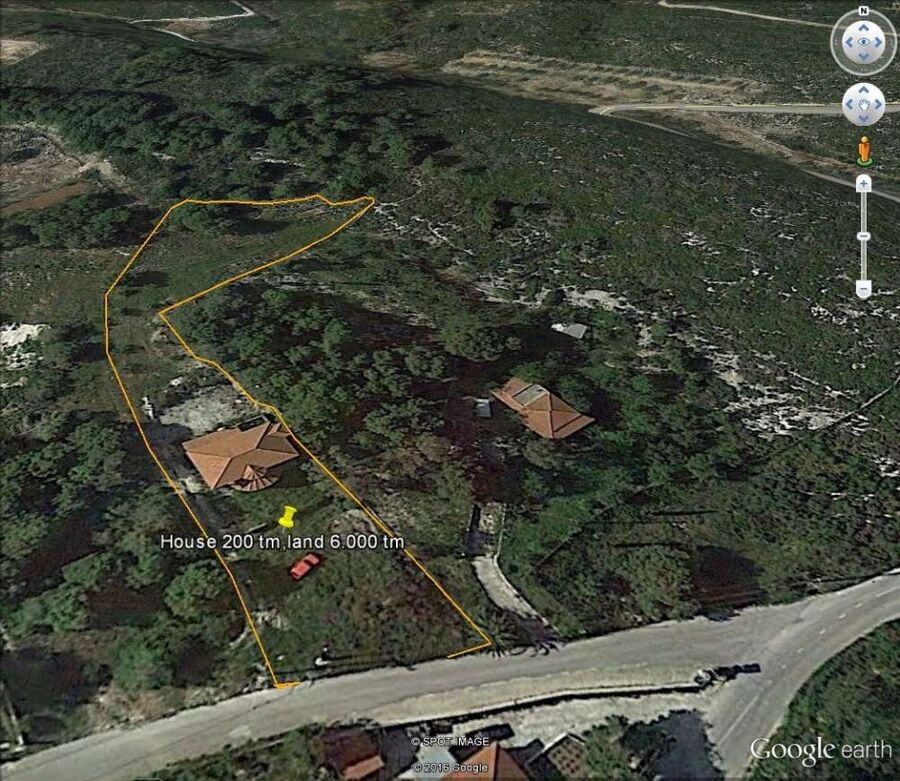Tap the look-around joystick's right arrow
Viewport: 900px width, 781px height.
pos(880,43)
